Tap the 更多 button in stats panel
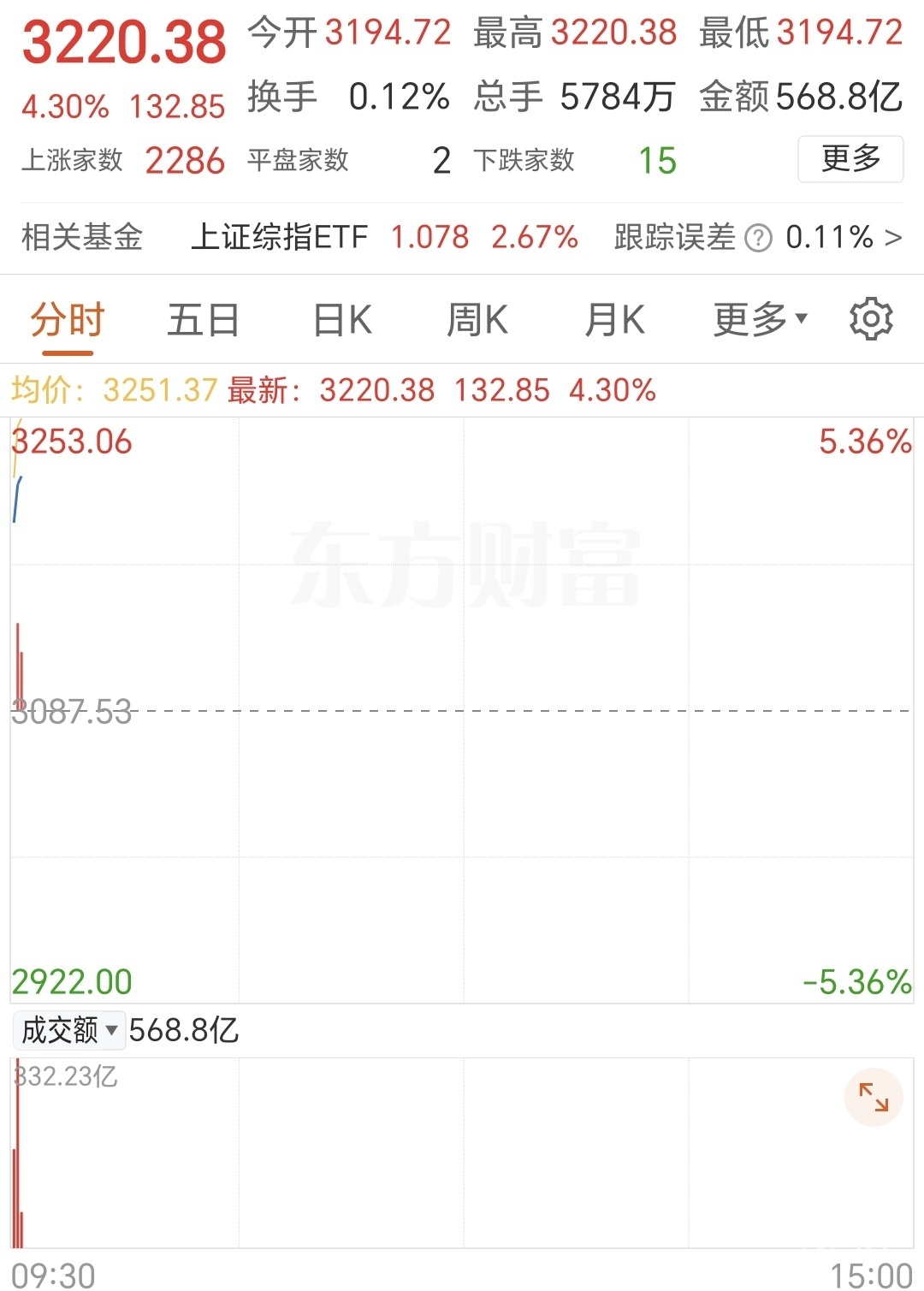This screenshot has height=1291, width=924. 850,159
